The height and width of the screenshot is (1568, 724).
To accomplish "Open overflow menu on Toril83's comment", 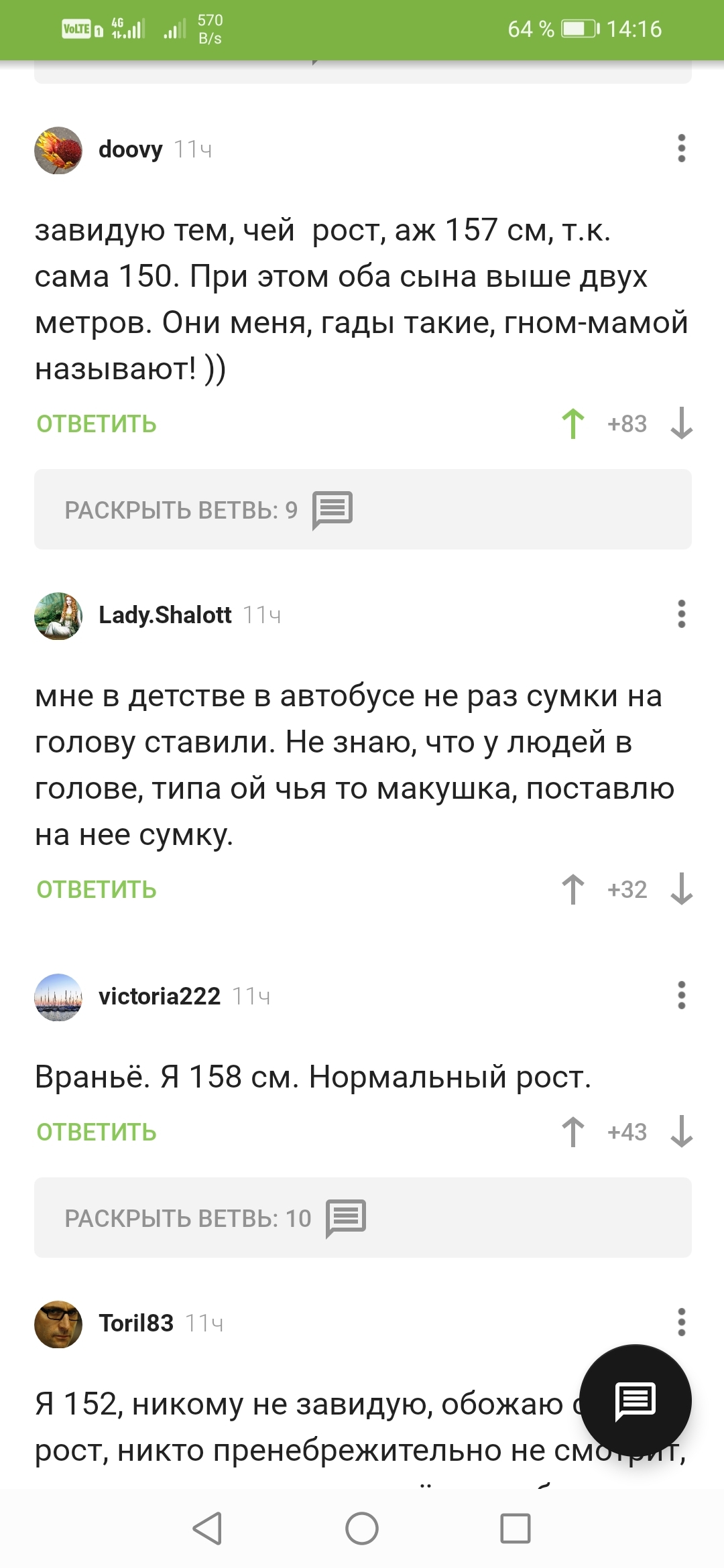I will (x=681, y=1322).
